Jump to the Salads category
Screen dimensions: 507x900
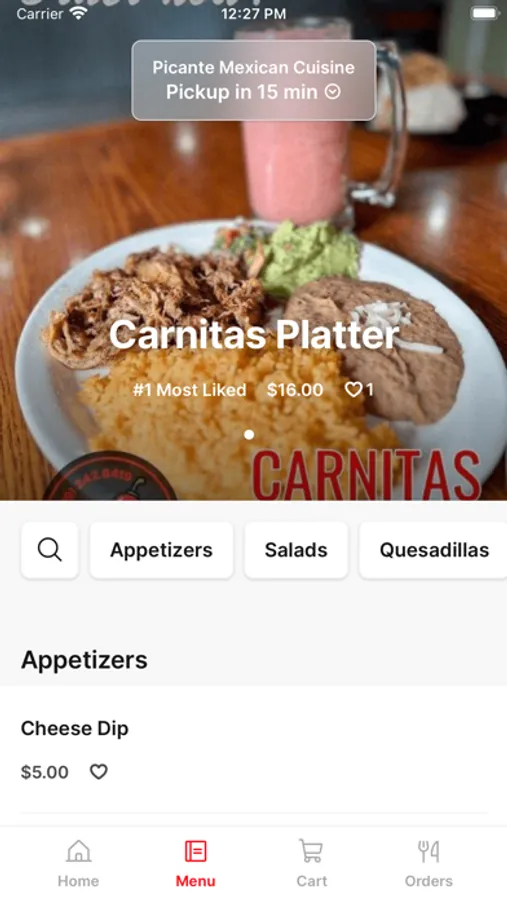296,550
